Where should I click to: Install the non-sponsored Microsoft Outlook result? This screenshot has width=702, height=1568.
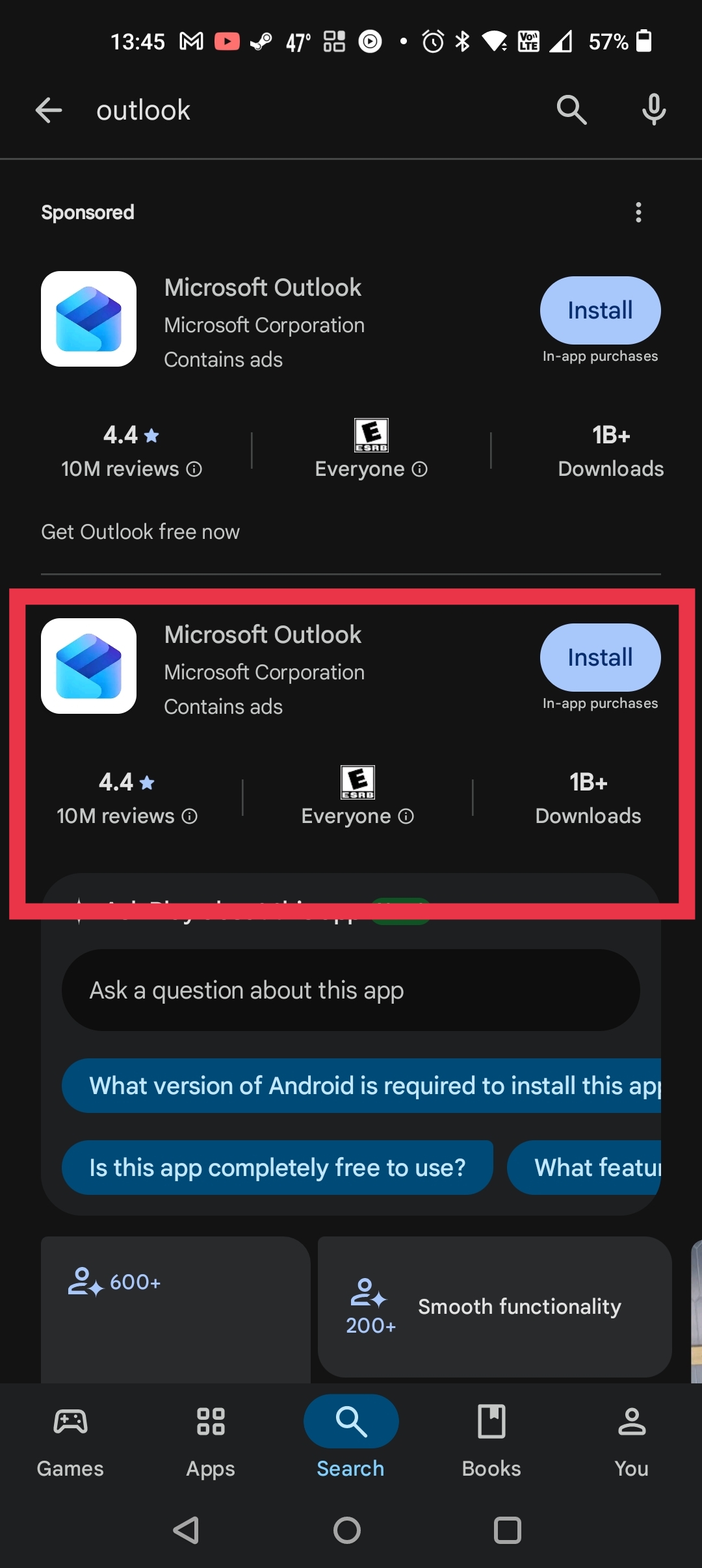coord(599,658)
